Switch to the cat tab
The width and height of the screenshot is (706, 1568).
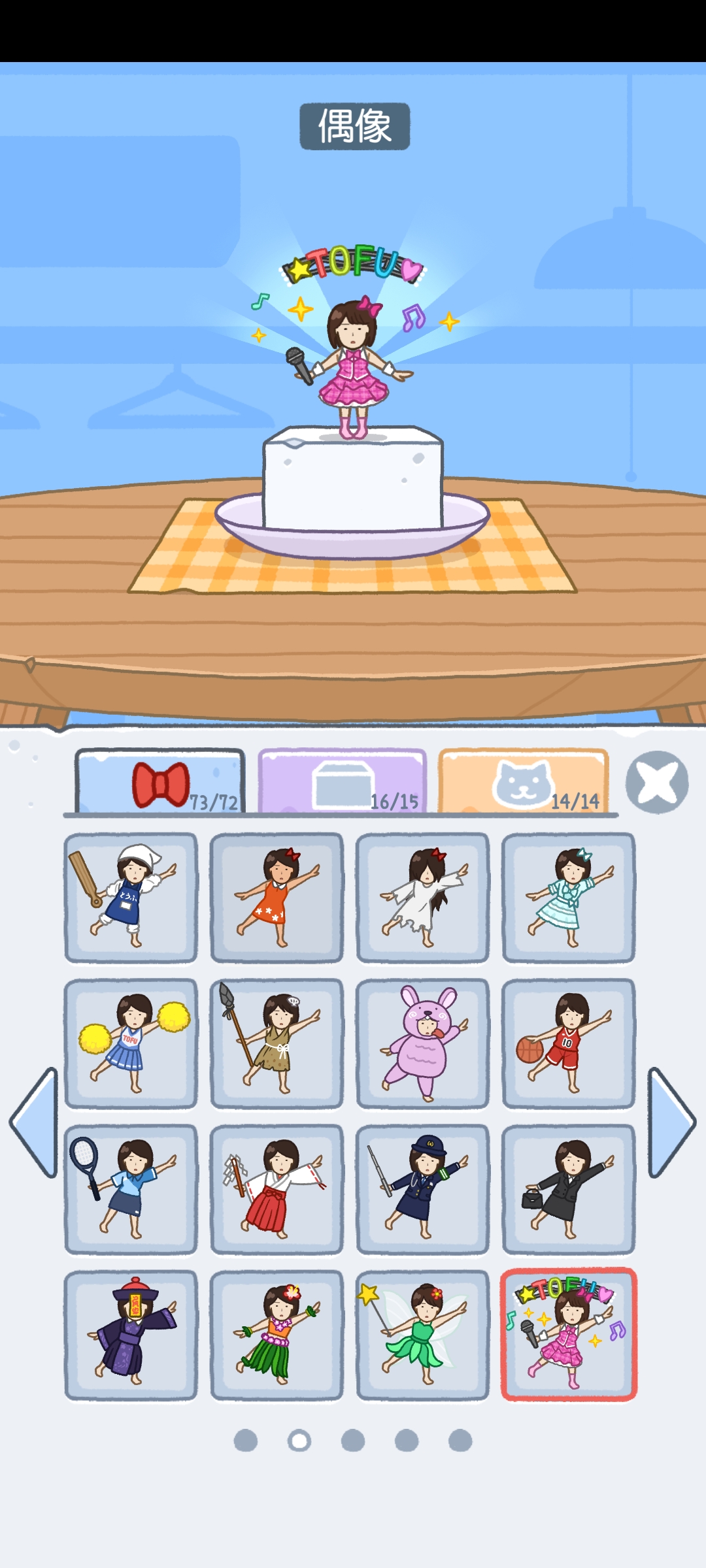coord(524,782)
